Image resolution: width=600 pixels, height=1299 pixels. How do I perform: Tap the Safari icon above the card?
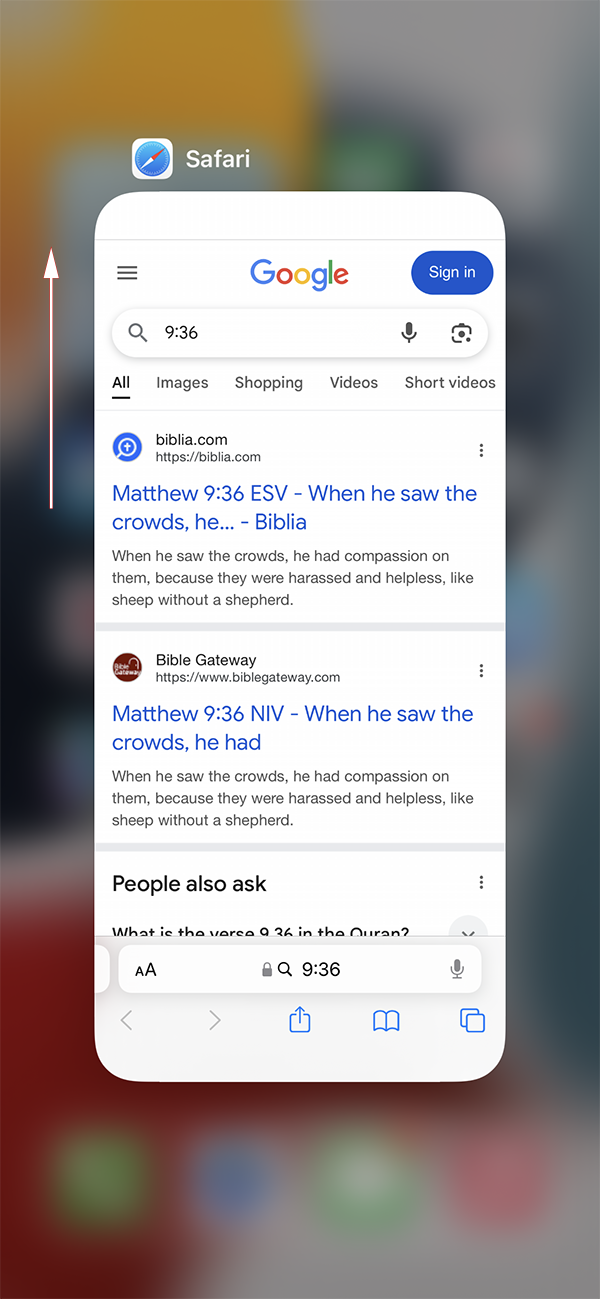pyautogui.click(x=152, y=159)
